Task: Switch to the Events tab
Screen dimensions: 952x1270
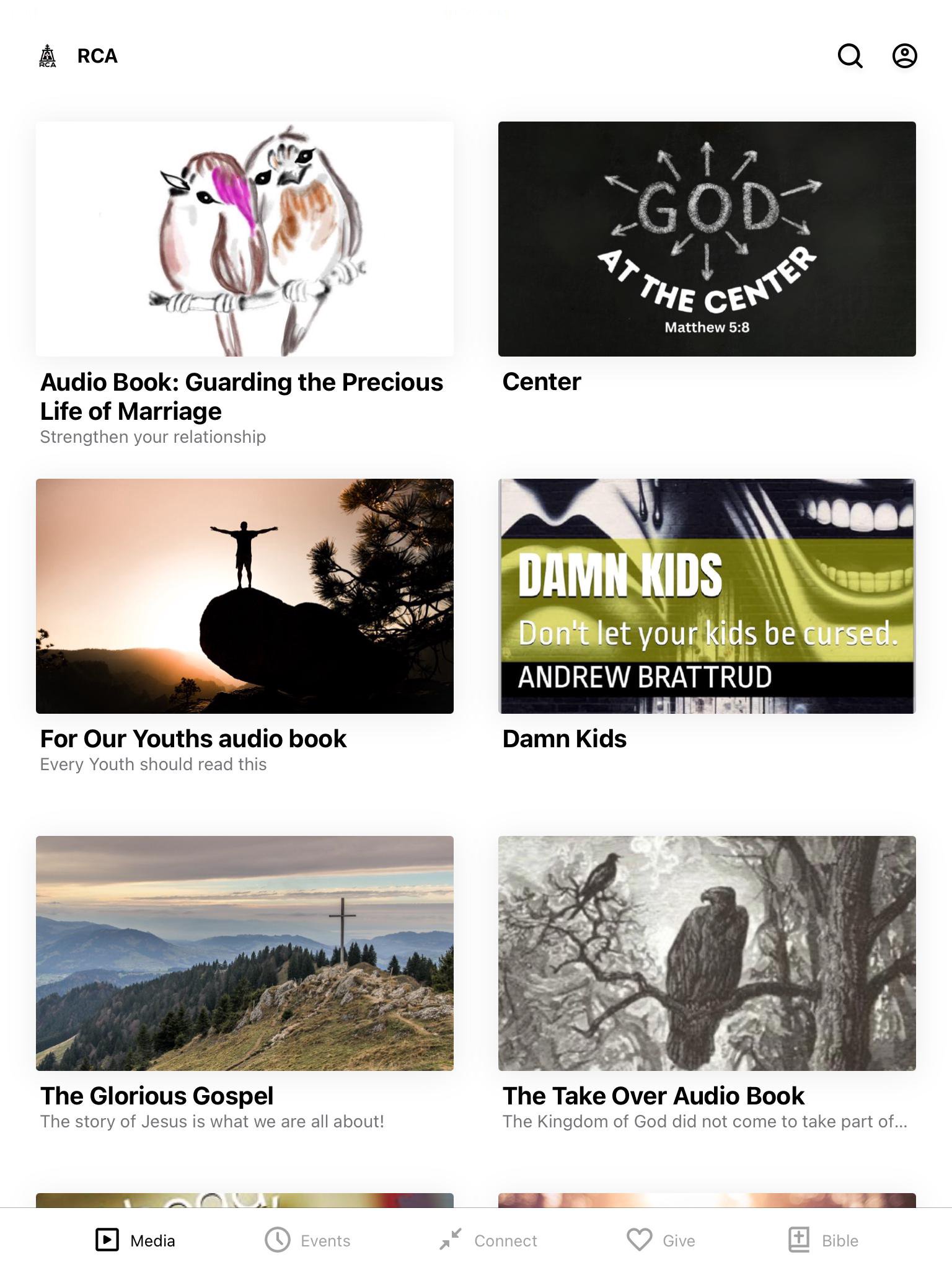Action: coord(307,1240)
